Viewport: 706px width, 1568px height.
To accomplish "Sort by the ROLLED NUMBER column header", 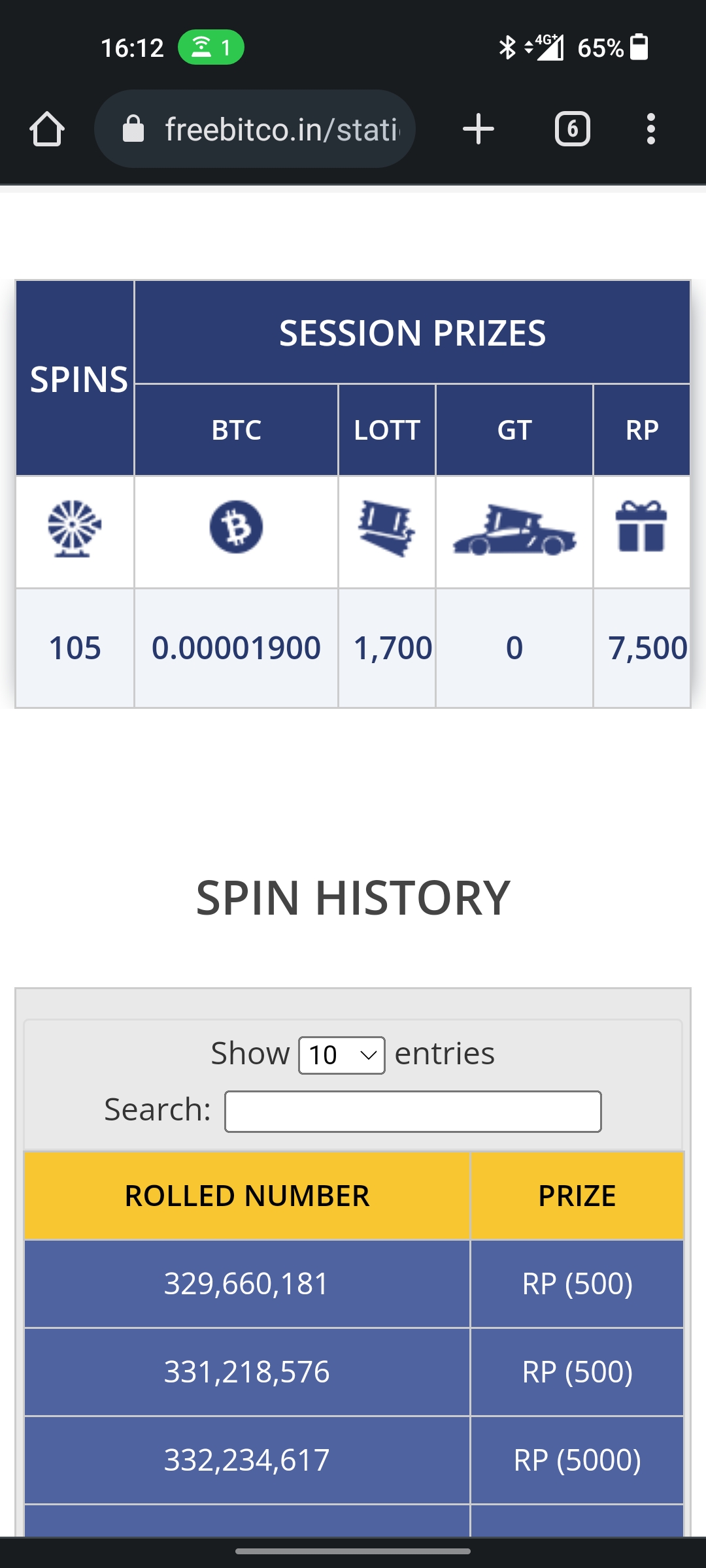I will [x=247, y=1196].
